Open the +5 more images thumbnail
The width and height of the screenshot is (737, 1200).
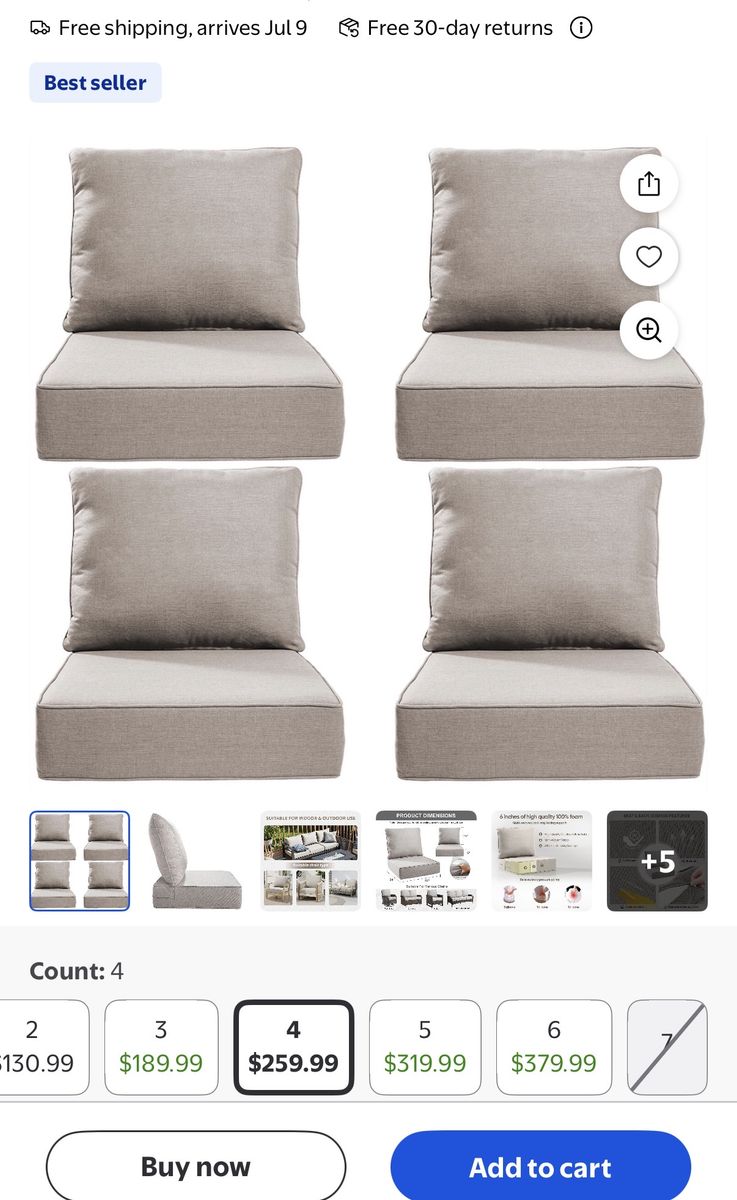657,861
